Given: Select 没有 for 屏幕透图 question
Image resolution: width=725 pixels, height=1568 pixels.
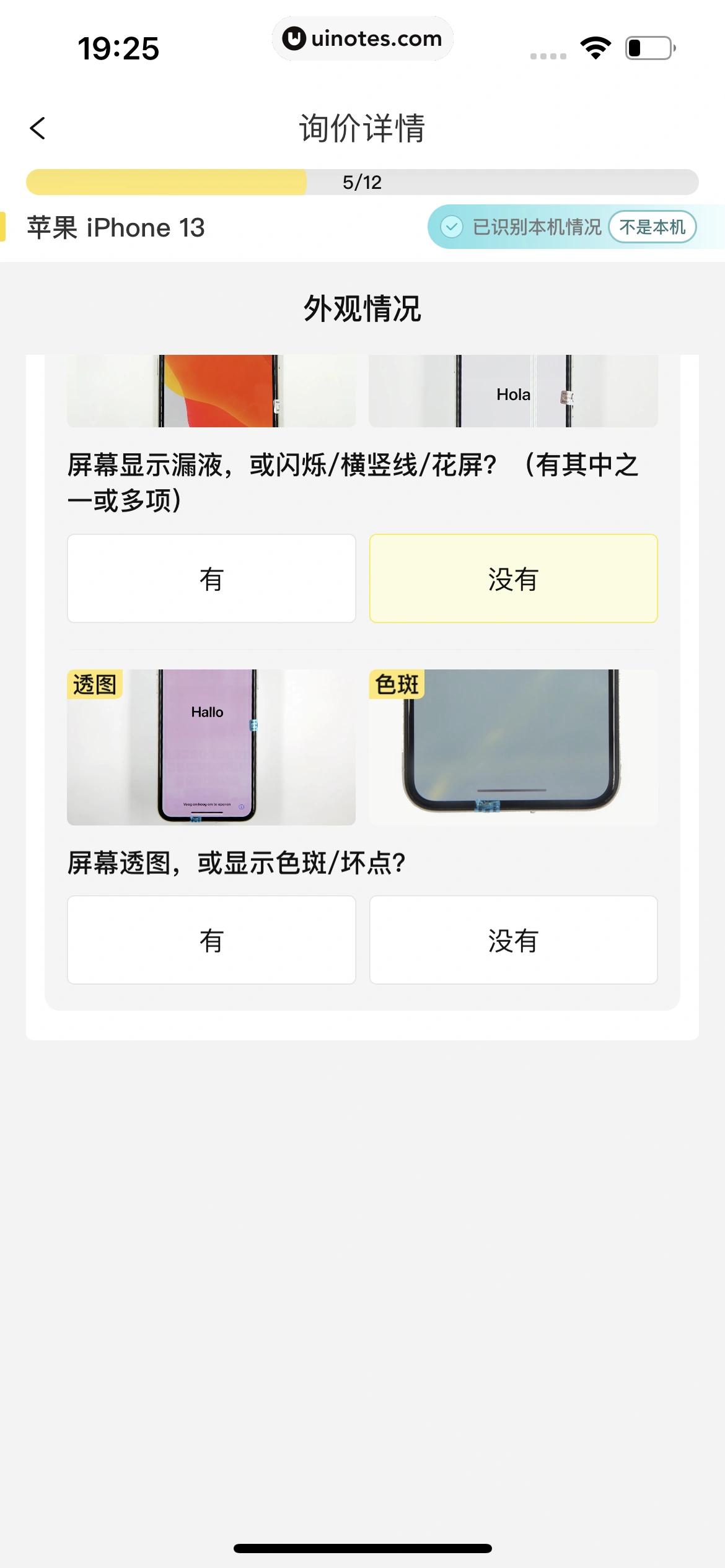Looking at the screenshot, I should point(512,940).
